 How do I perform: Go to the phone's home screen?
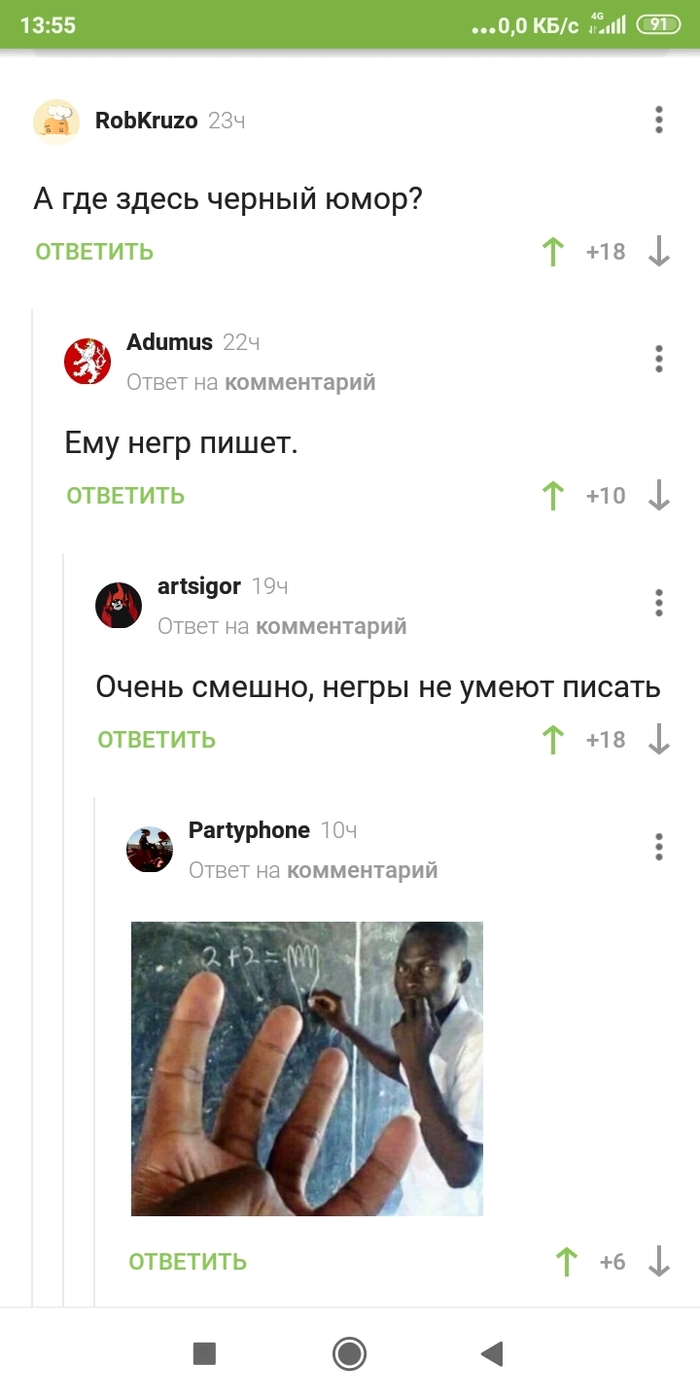349,1354
